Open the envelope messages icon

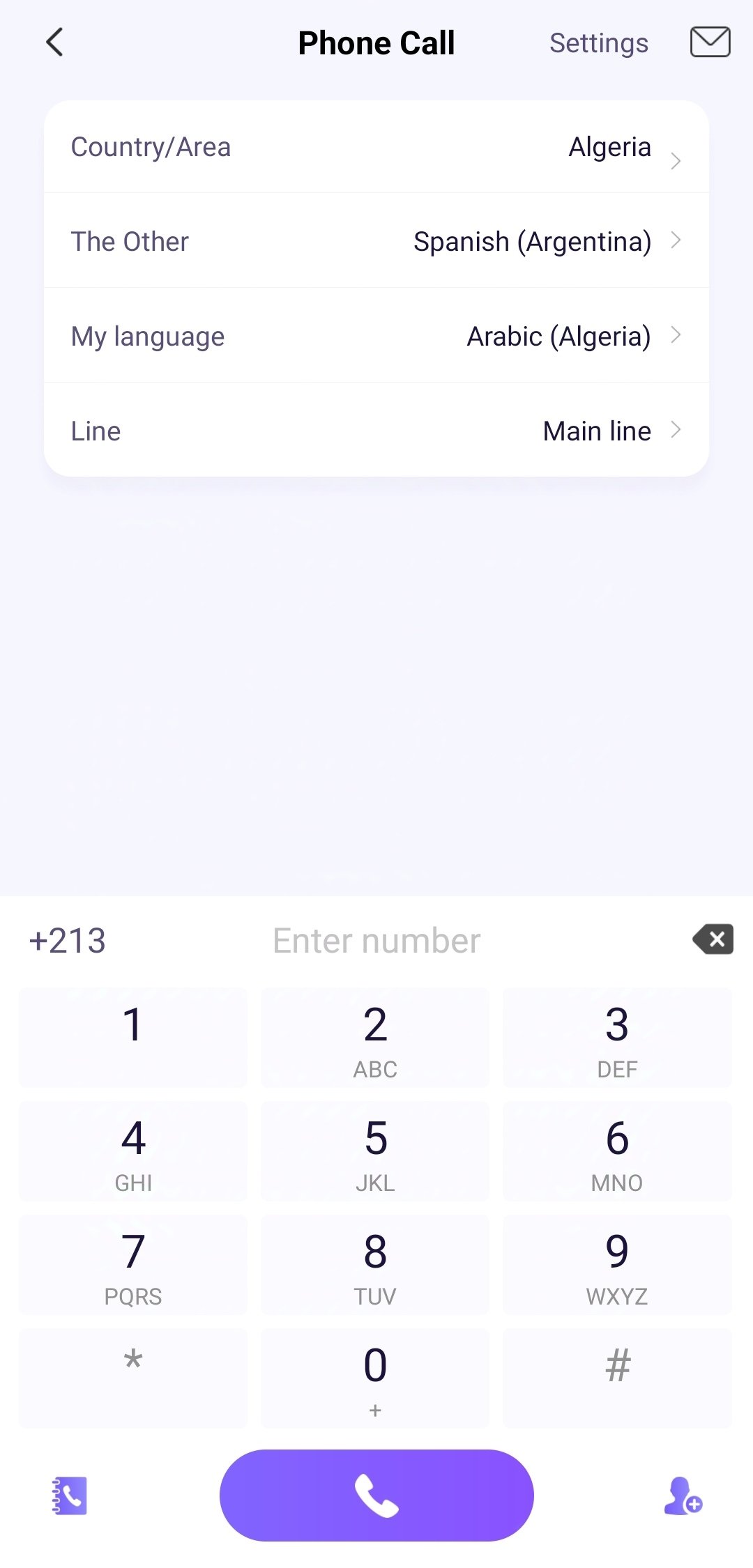(710, 42)
